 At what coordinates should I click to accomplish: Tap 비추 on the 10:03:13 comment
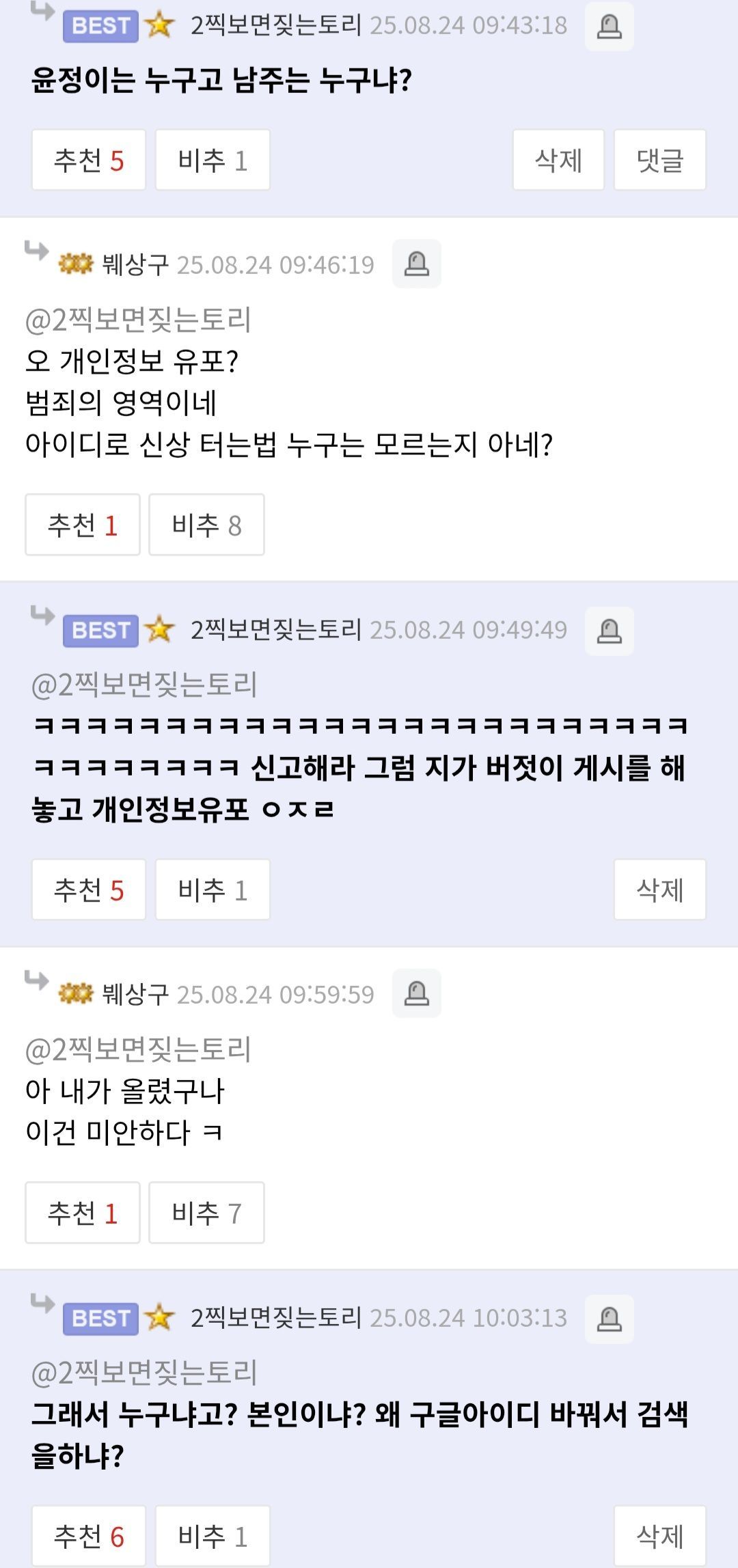coord(213,1537)
